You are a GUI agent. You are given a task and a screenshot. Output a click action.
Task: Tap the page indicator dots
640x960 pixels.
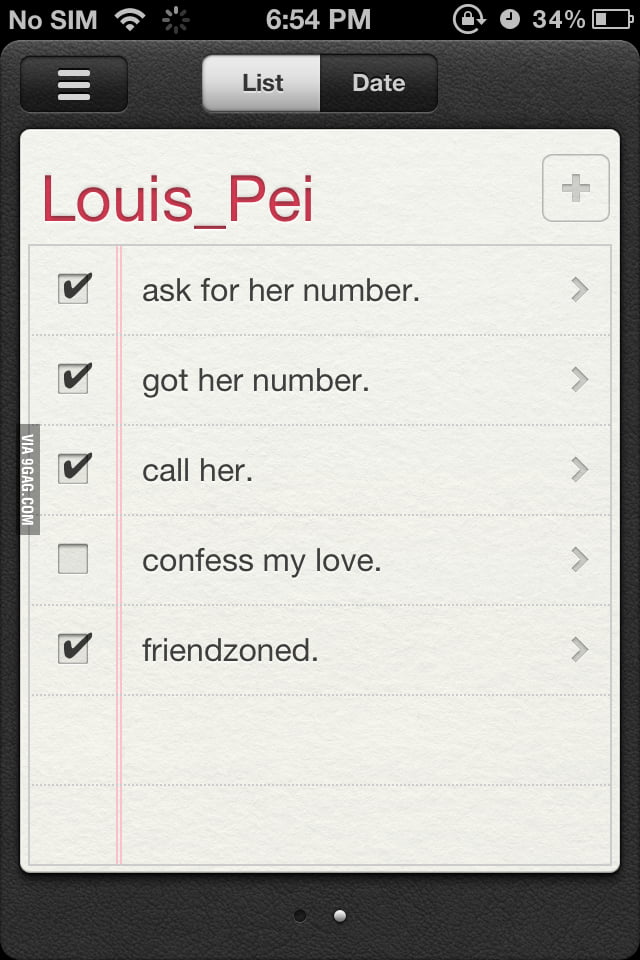click(x=320, y=915)
